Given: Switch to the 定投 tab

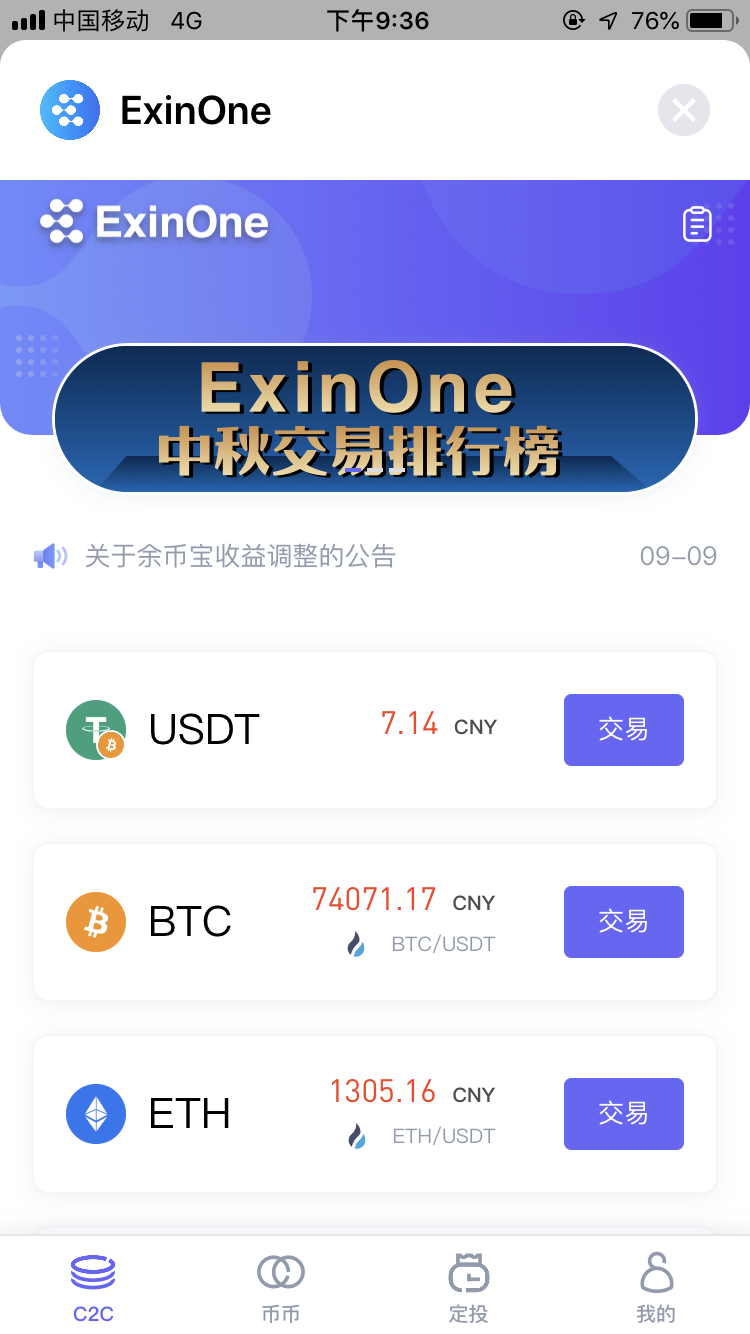Looking at the screenshot, I should [468, 1287].
